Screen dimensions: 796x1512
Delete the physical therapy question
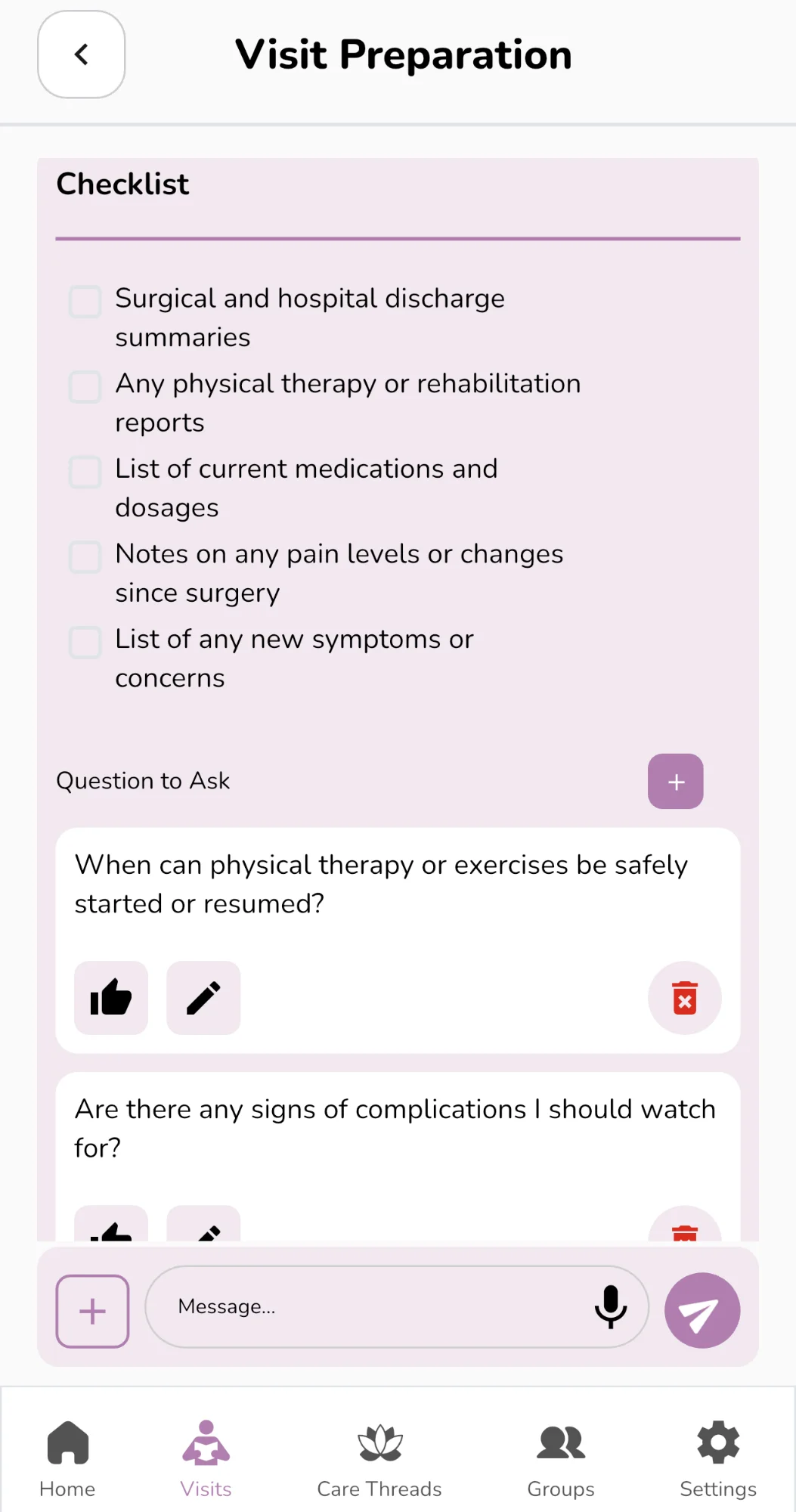(x=684, y=998)
